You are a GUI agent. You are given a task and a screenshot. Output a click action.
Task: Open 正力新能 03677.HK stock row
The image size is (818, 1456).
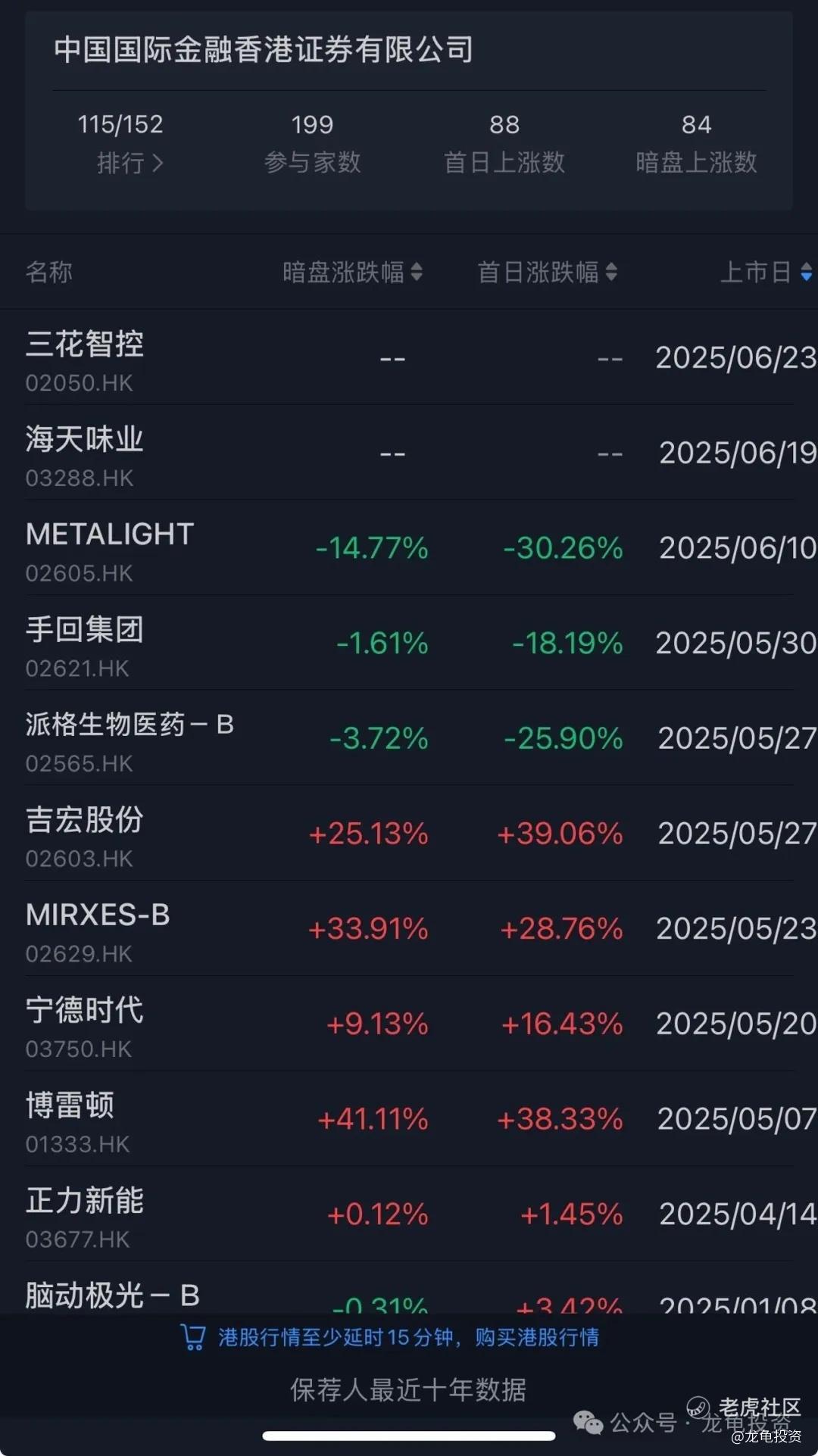pos(409,1214)
